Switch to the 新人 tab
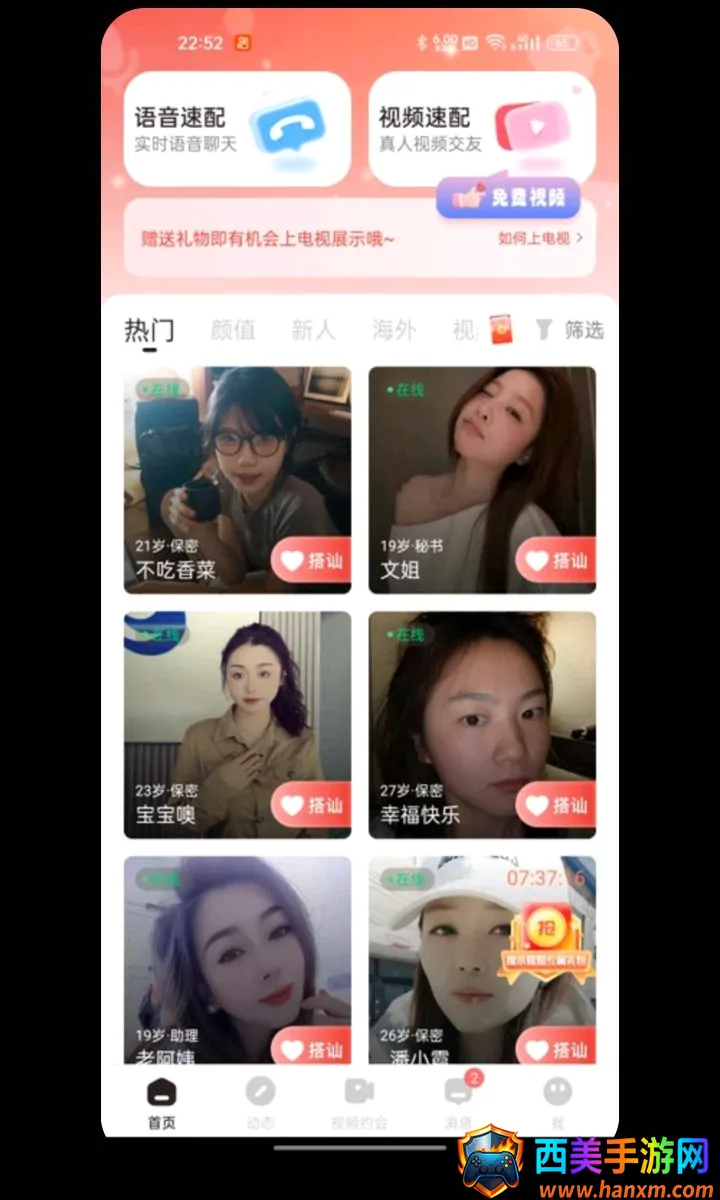Screen dimensions: 720x1200 (313, 330)
